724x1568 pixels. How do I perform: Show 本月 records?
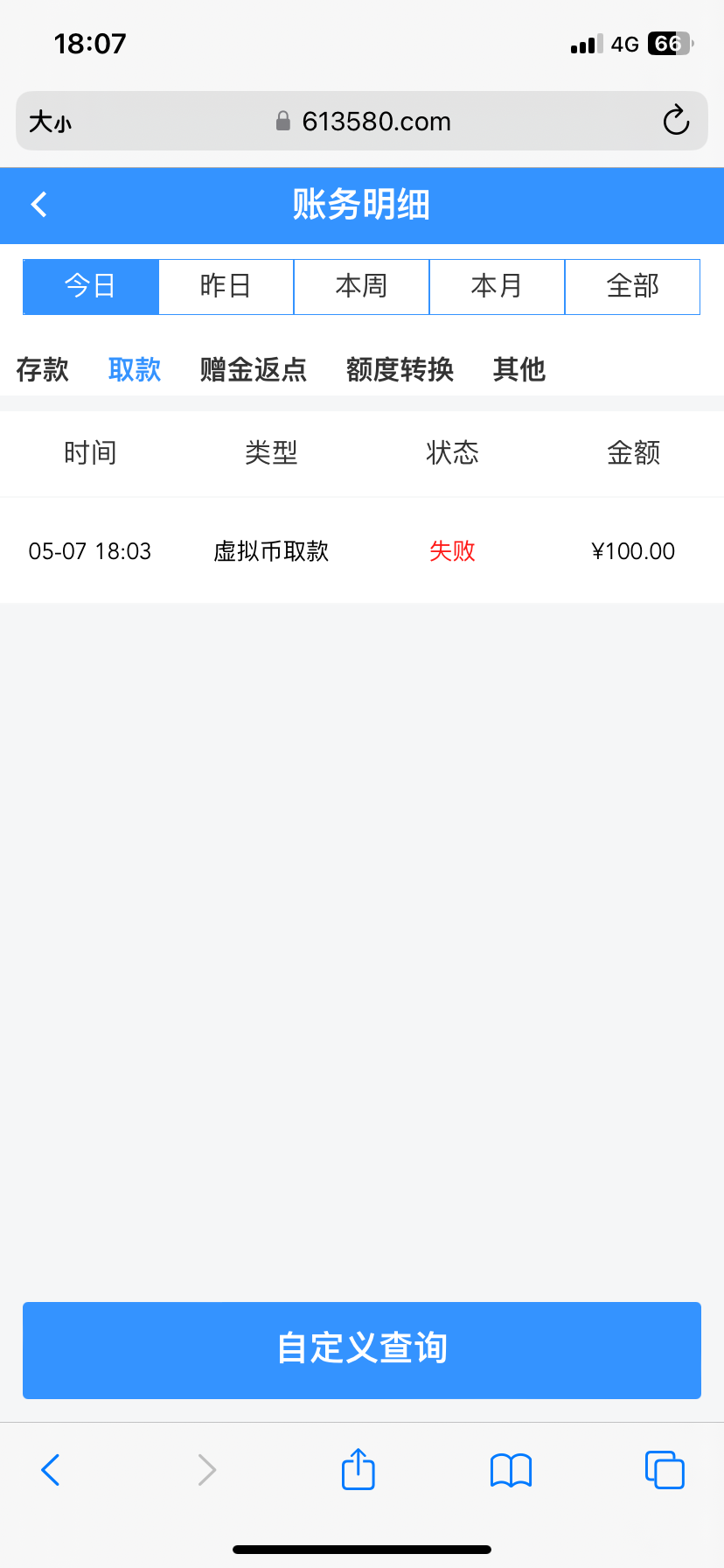click(497, 286)
